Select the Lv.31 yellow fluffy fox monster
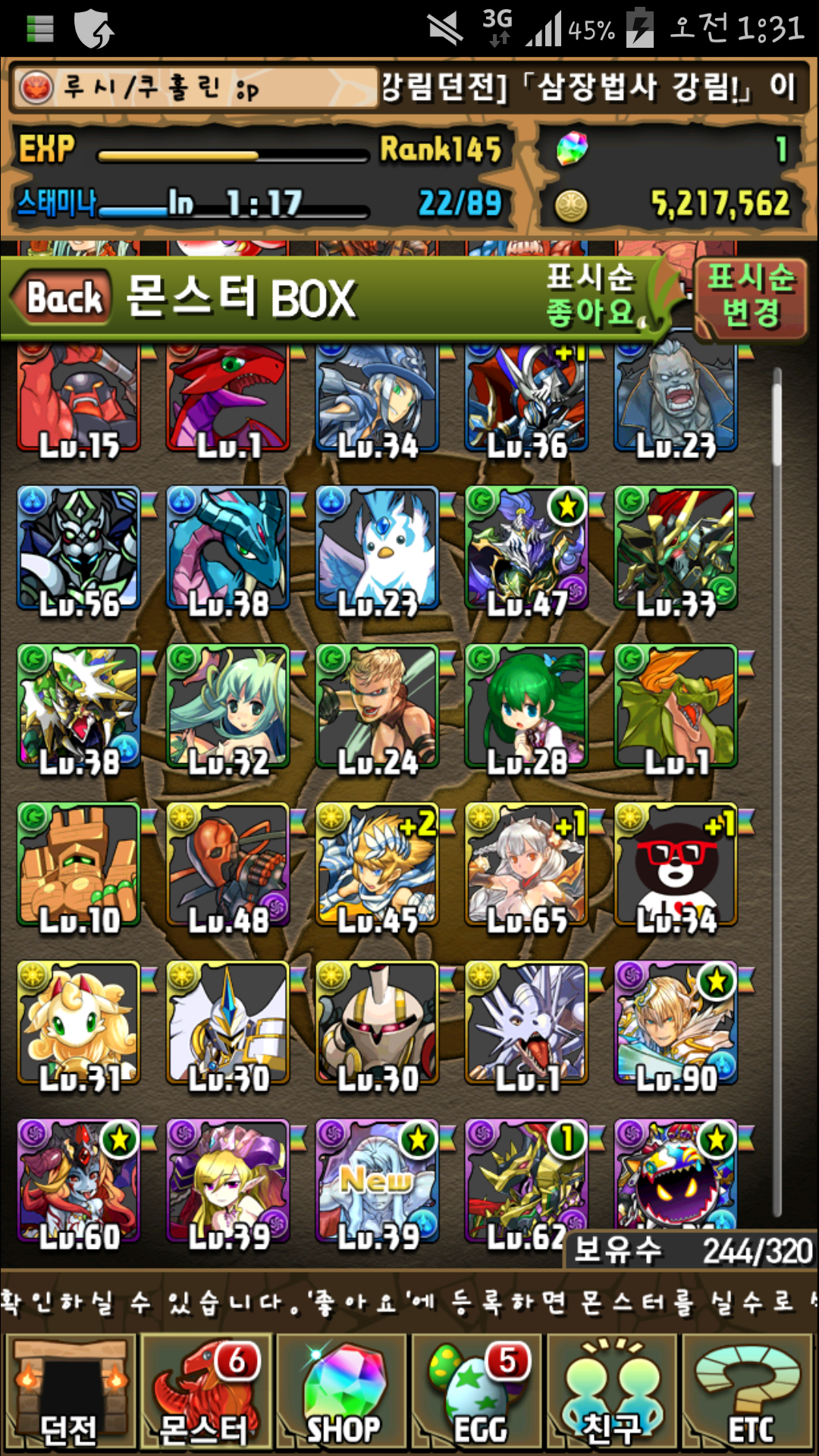 point(79,1023)
